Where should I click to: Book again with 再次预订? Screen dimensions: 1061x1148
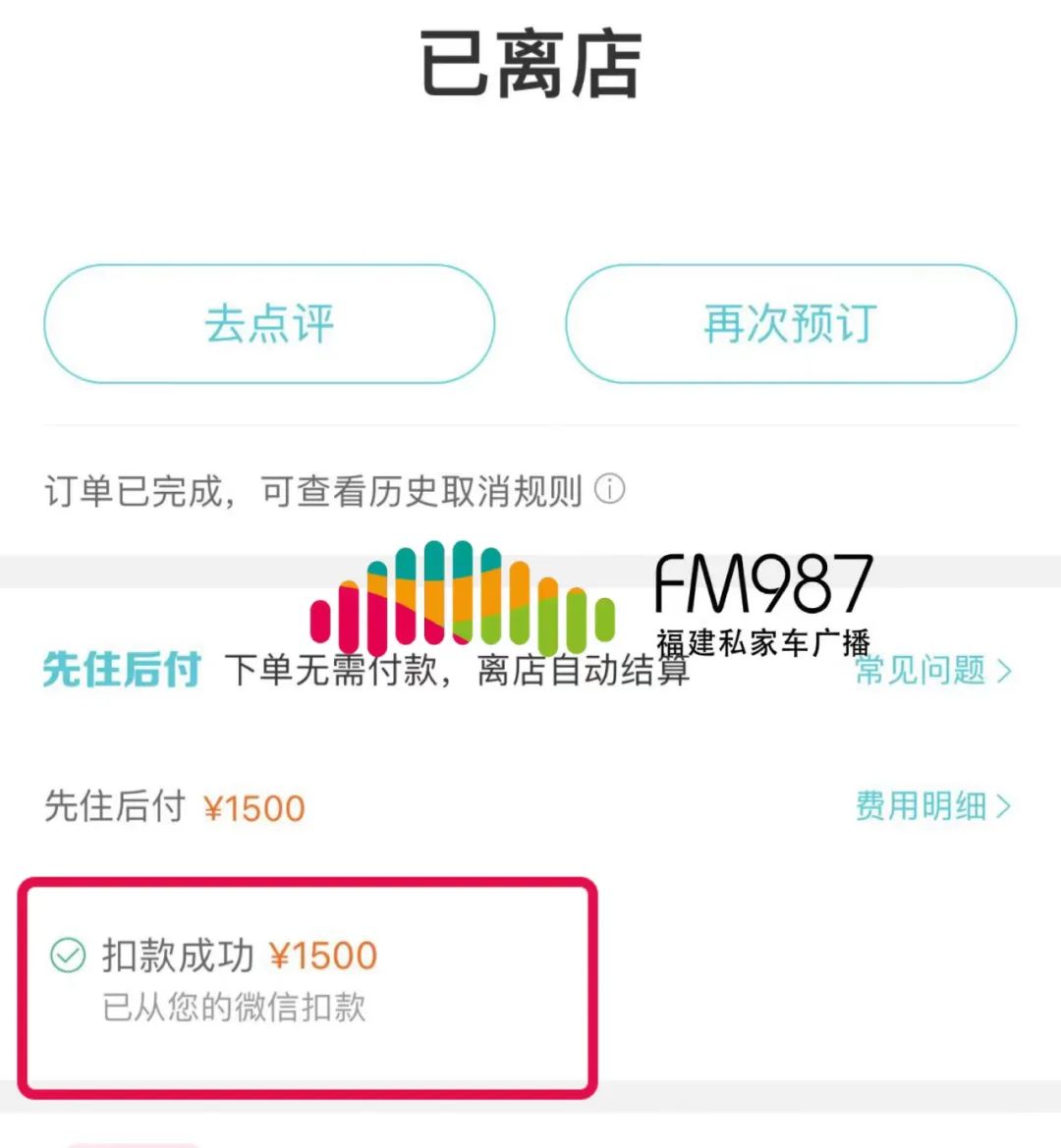click(x=790, y=324)
